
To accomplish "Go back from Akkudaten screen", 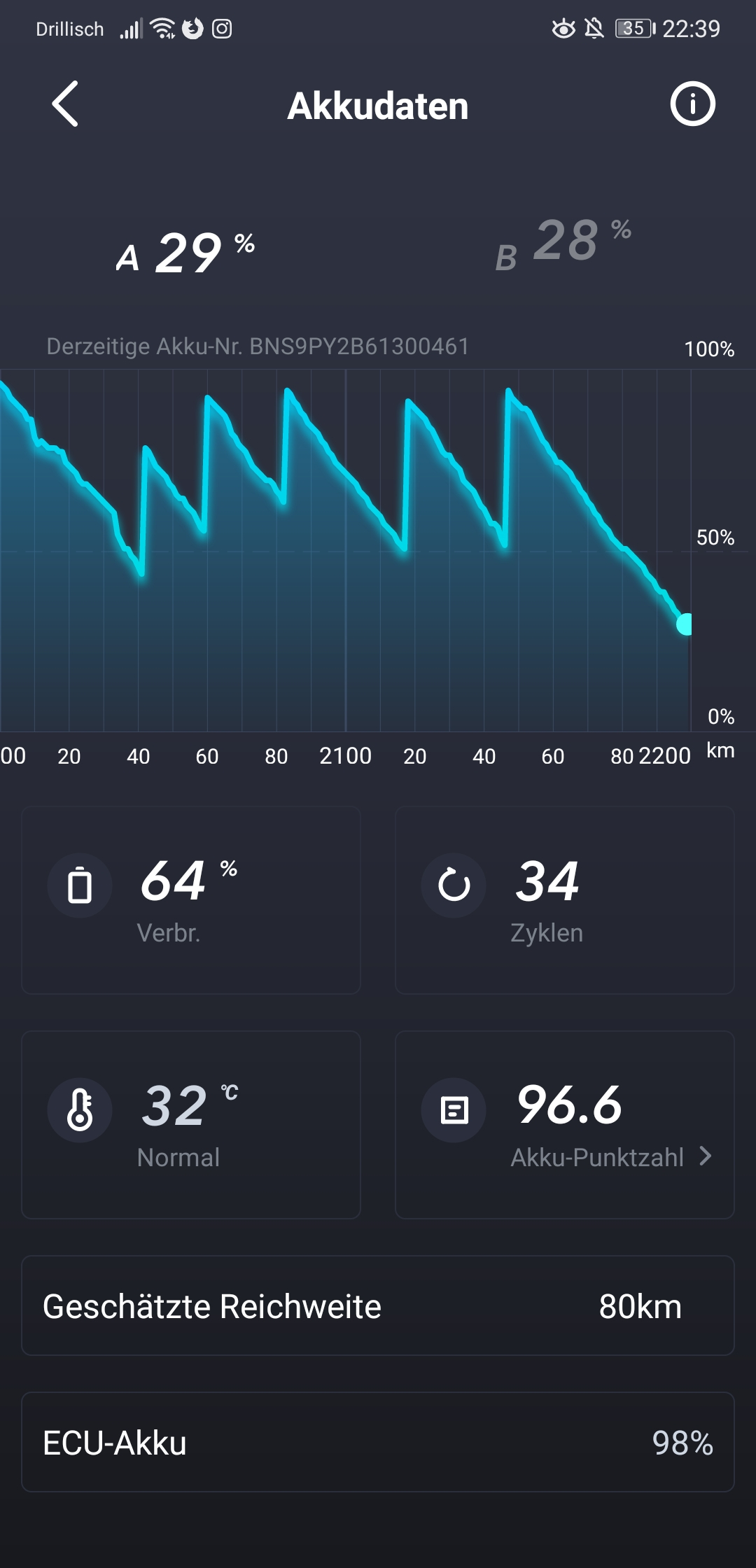I will tap(65, 104).
